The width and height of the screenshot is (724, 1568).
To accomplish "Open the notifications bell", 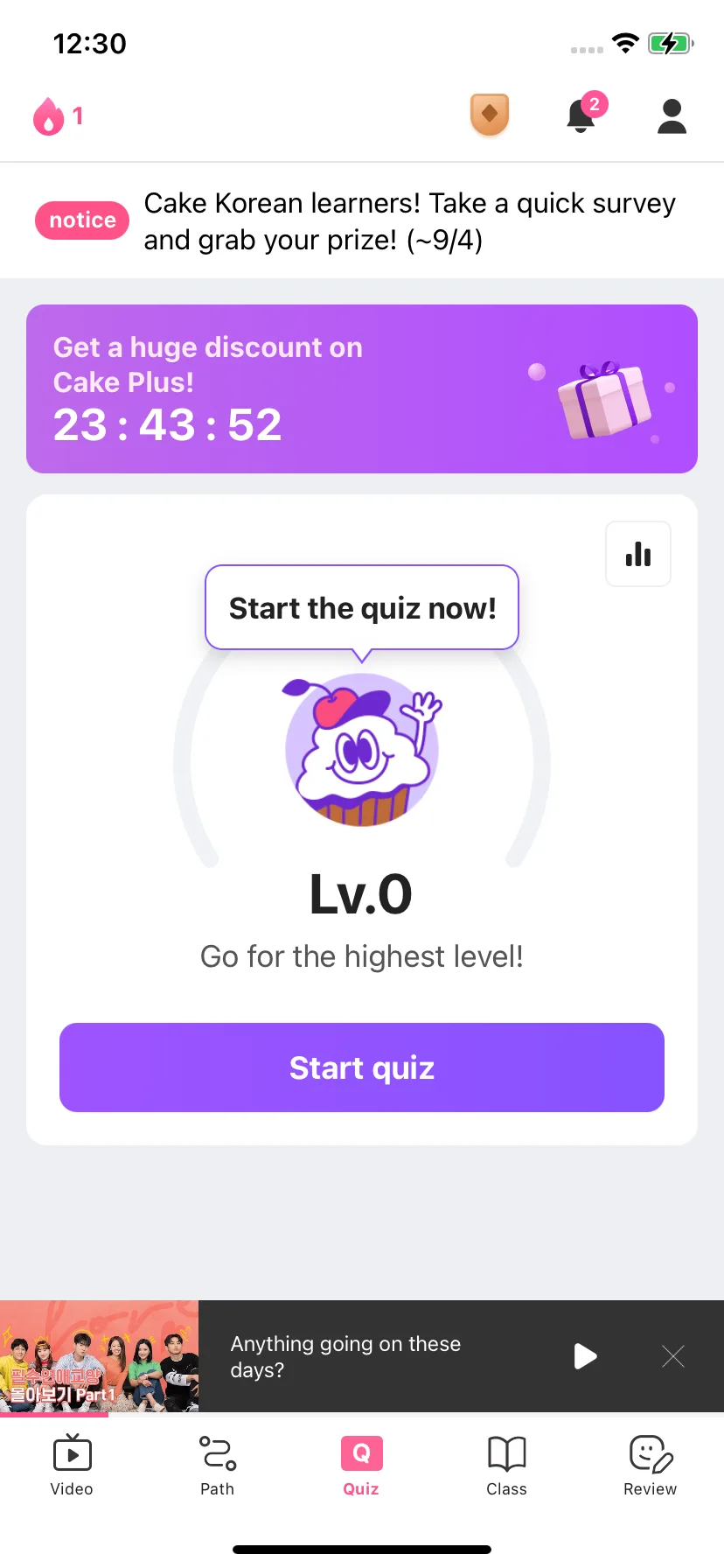I will tap(581, 115).
